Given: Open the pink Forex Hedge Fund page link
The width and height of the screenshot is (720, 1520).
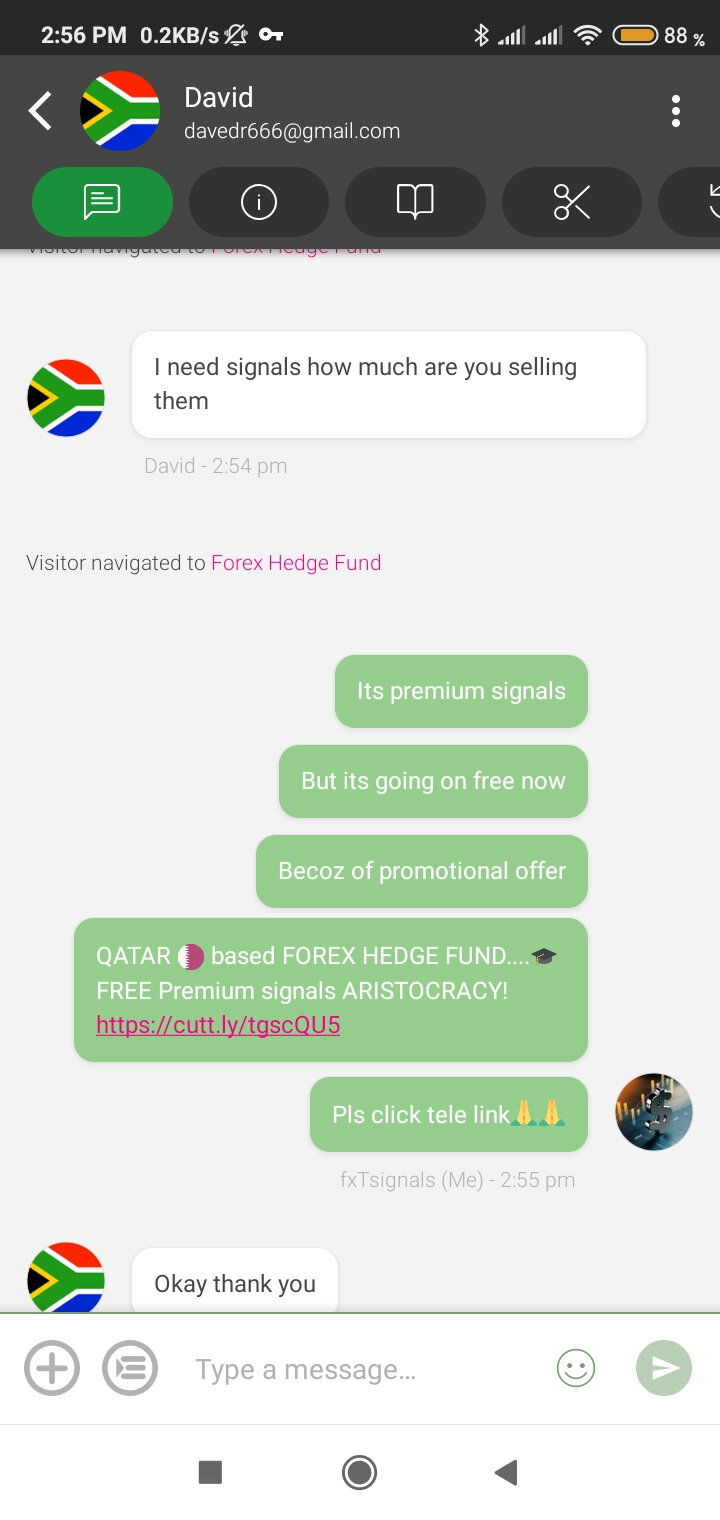Looking at the screenshot, I should 296,563.
